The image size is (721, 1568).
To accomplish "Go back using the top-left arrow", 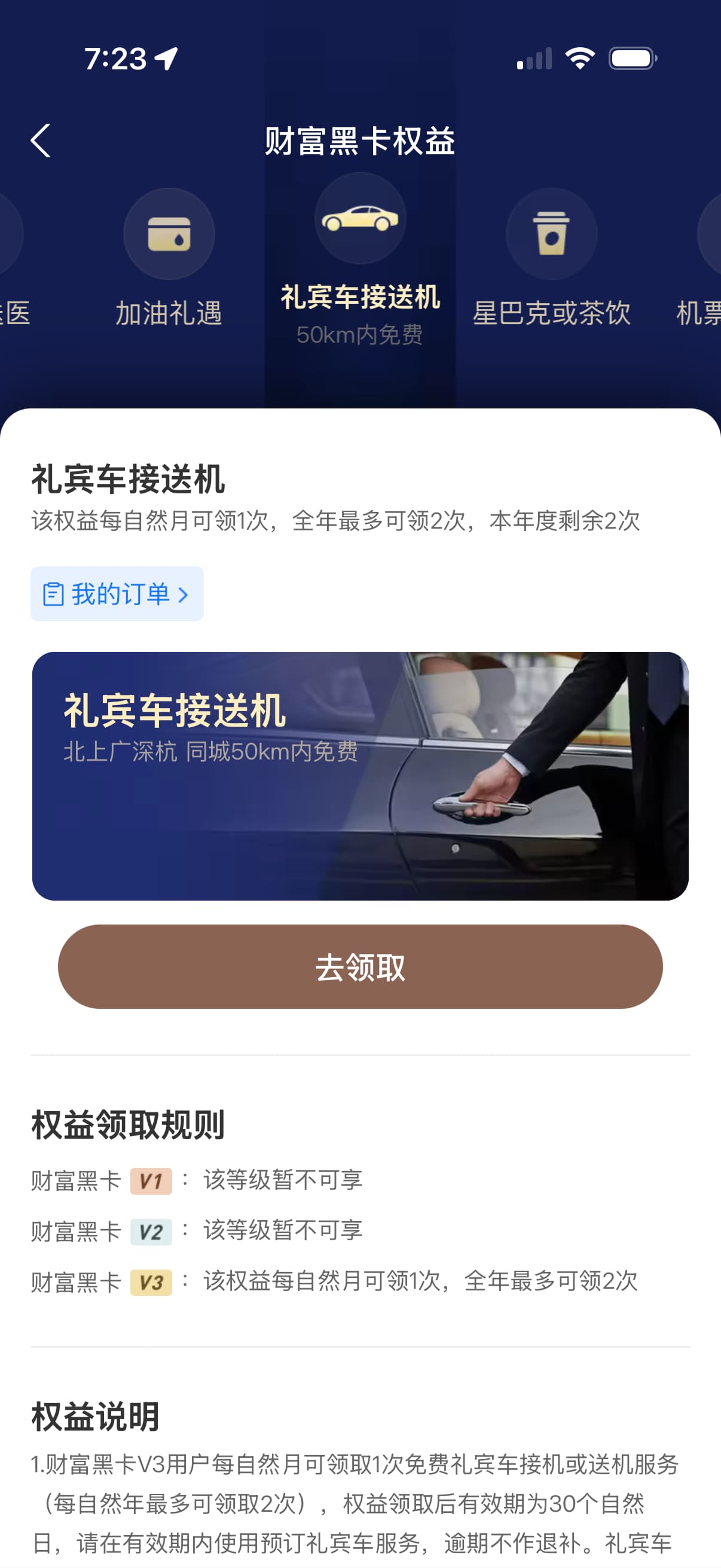I will tap(41, 141).
